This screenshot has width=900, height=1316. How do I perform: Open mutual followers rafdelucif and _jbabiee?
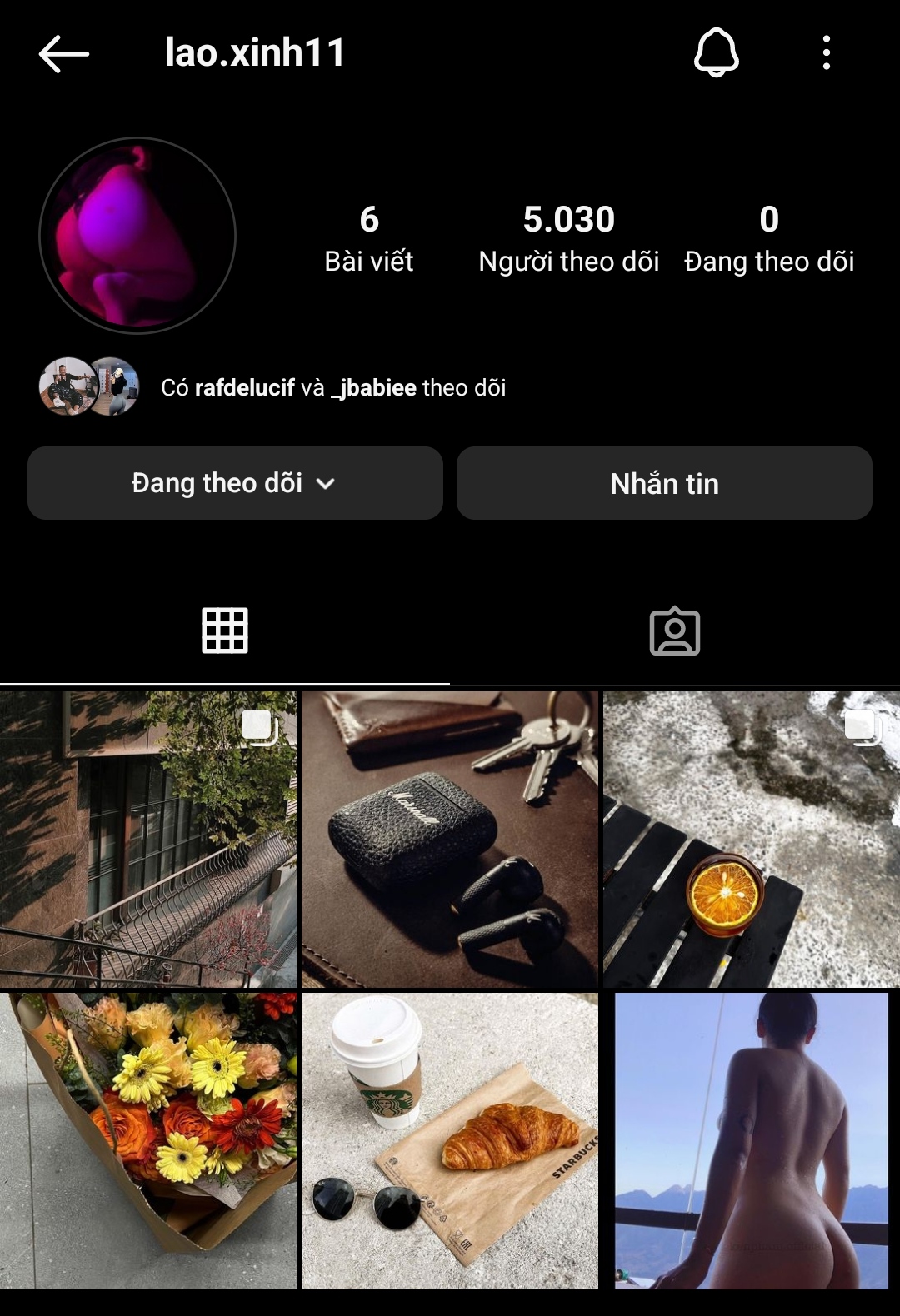pos(332,387)
